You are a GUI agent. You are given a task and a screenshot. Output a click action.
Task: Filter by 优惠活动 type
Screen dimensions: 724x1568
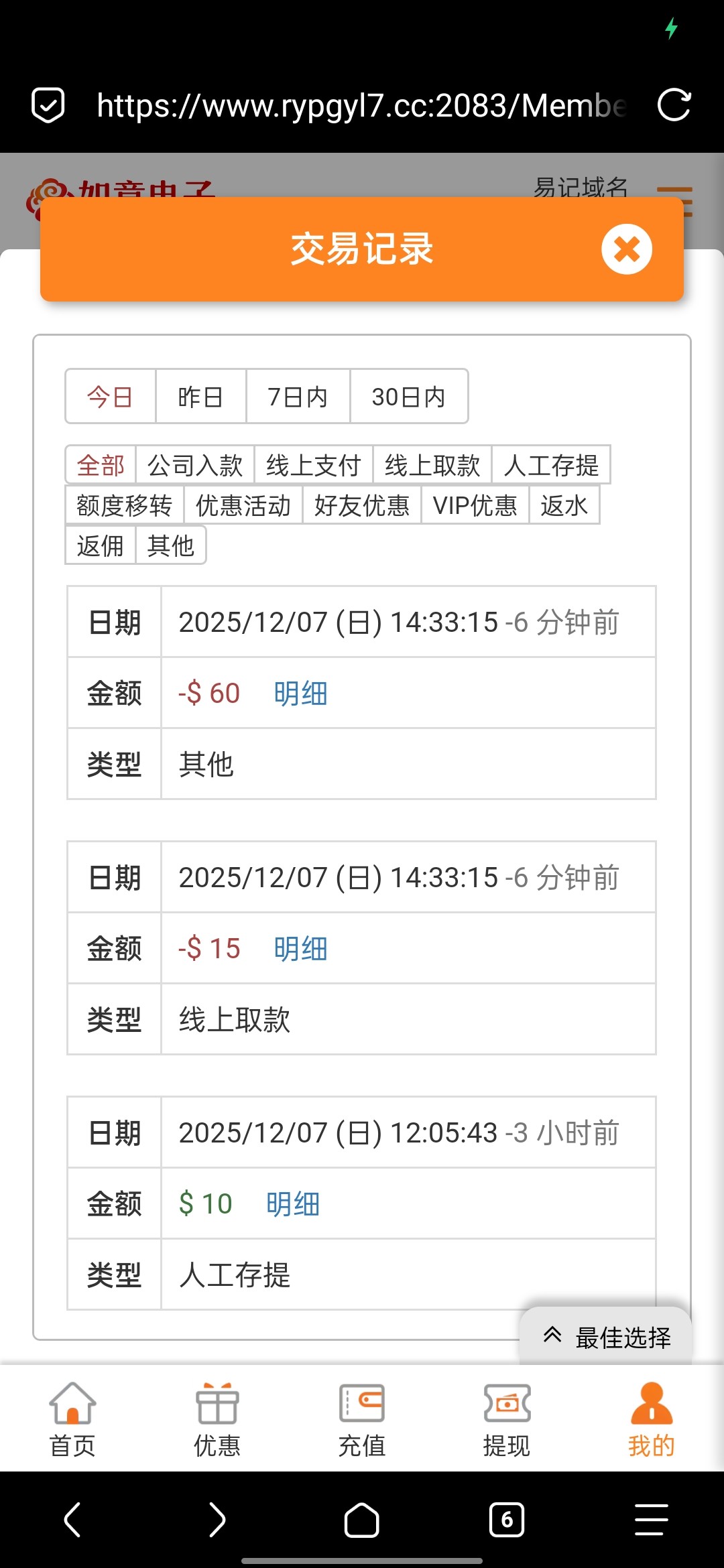(243, 505)
